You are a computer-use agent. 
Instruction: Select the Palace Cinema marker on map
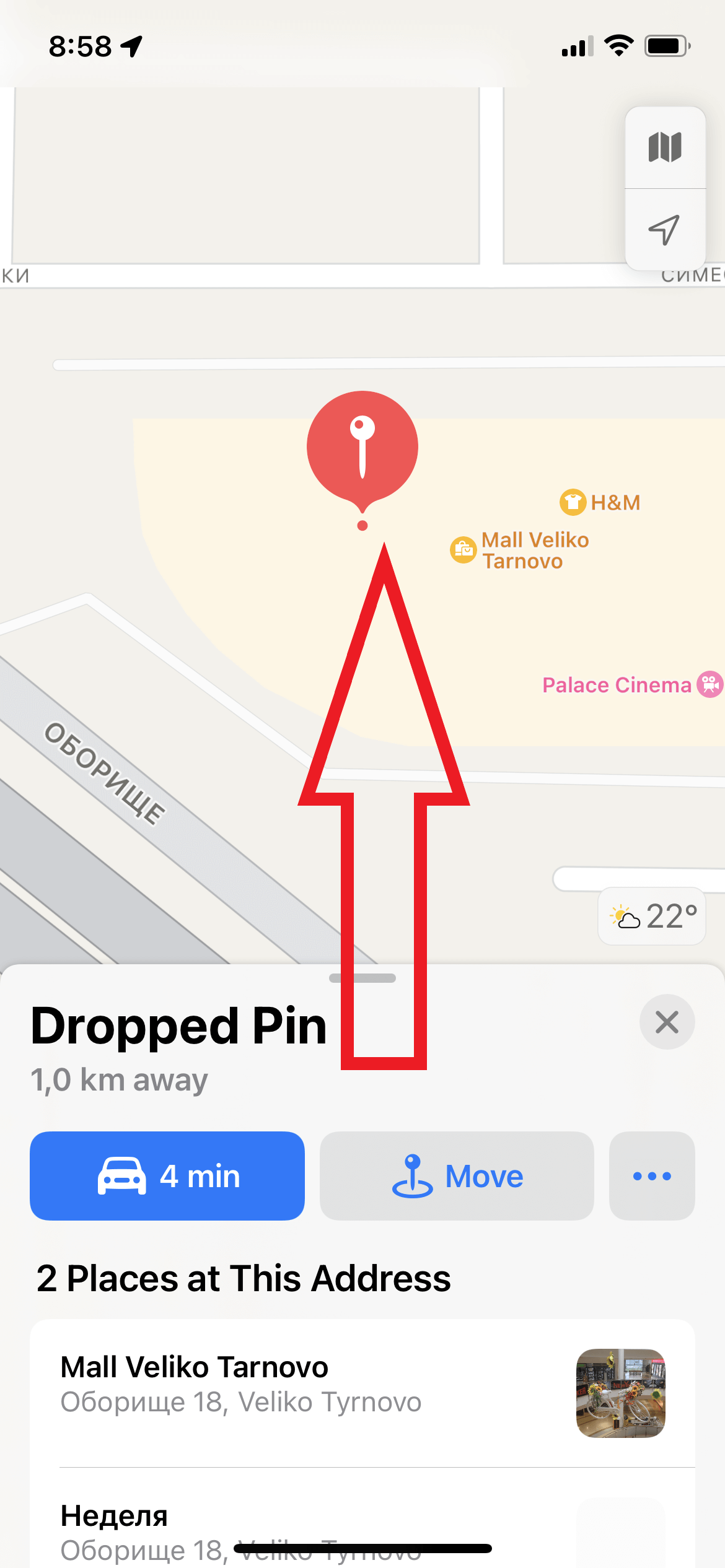[x=632, y=684]
